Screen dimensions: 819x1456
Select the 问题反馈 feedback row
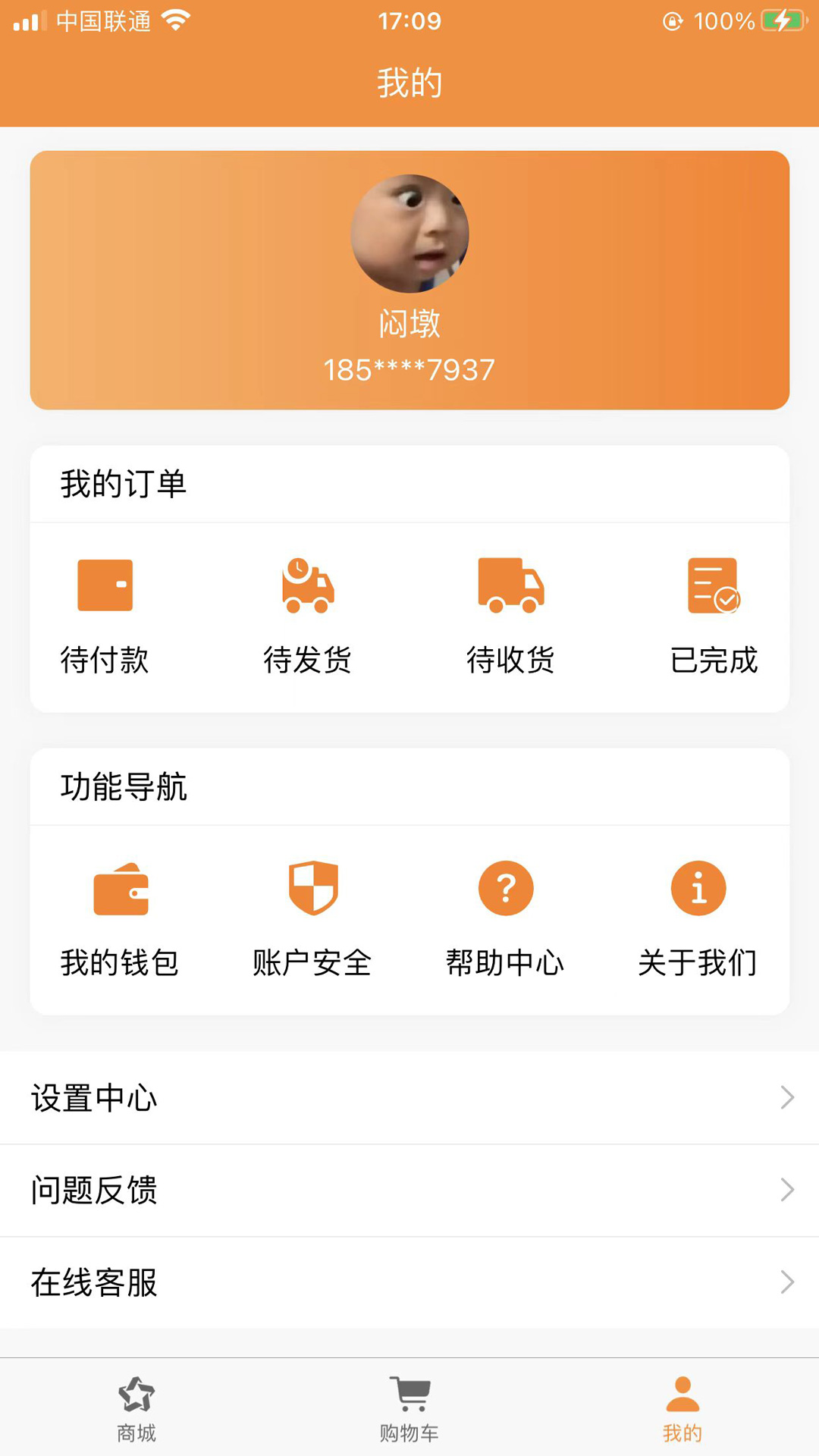409,1190
